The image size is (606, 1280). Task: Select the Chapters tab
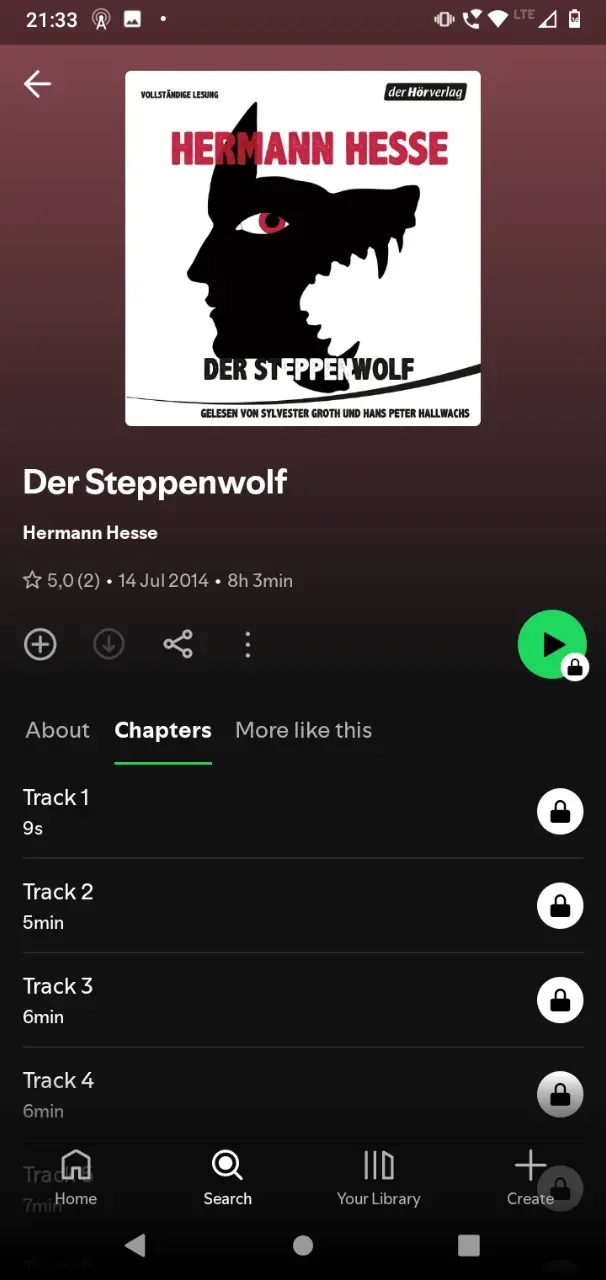point(163,730)
